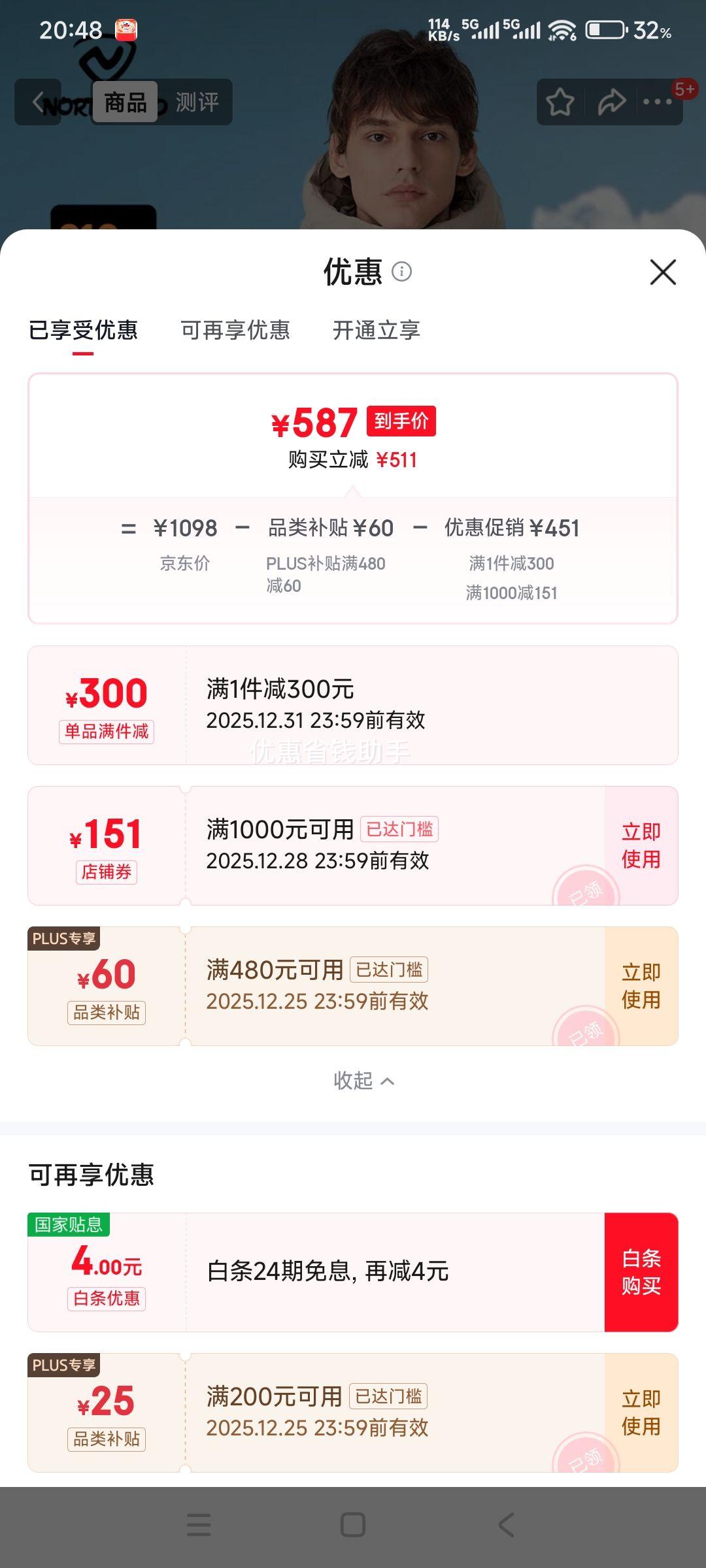Viewport: 706px width, 1568px height.
Task: Switch to the 测评 tab
Action: [197, 102]
